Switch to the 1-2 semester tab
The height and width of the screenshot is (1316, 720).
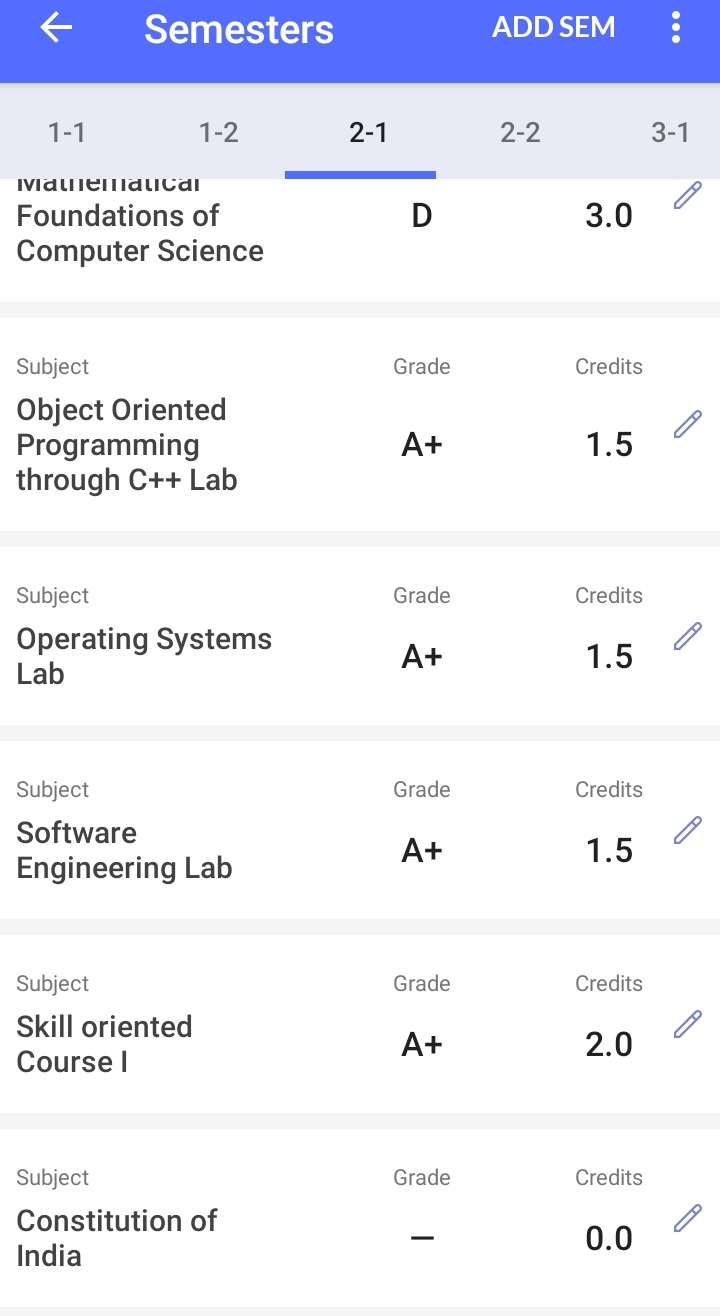click(x=218, y=132)
